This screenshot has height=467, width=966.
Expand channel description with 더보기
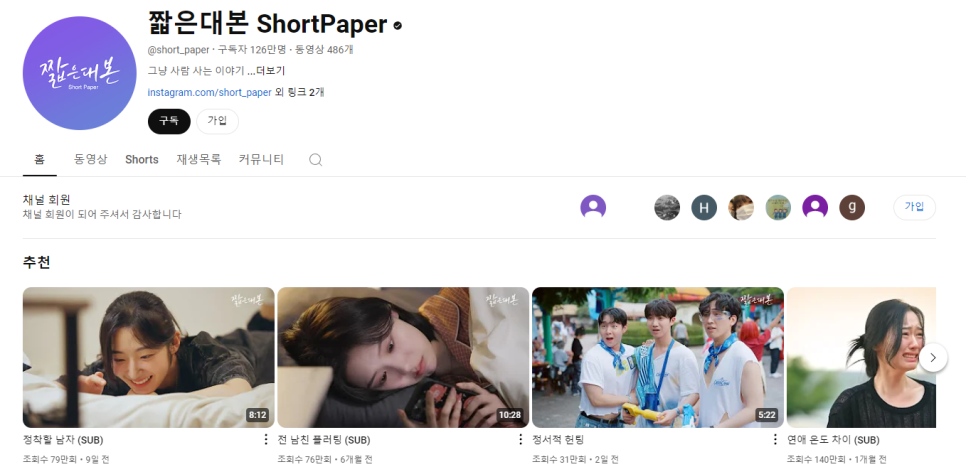click(x=269, y=71)
